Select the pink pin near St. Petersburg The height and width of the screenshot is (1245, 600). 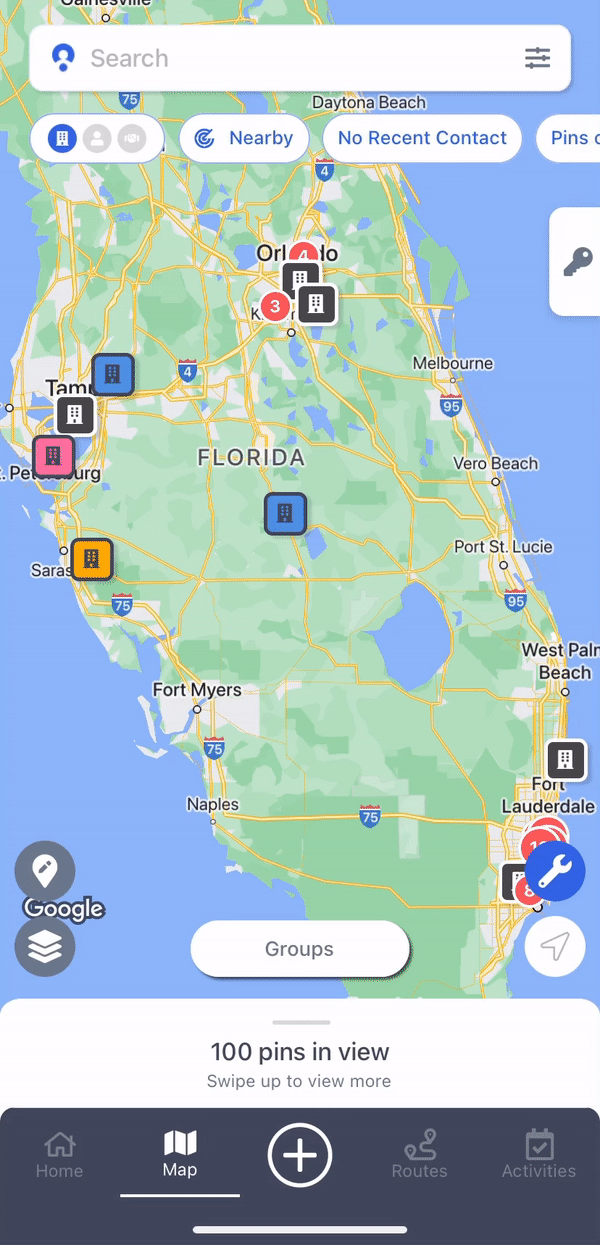point(53,456)
